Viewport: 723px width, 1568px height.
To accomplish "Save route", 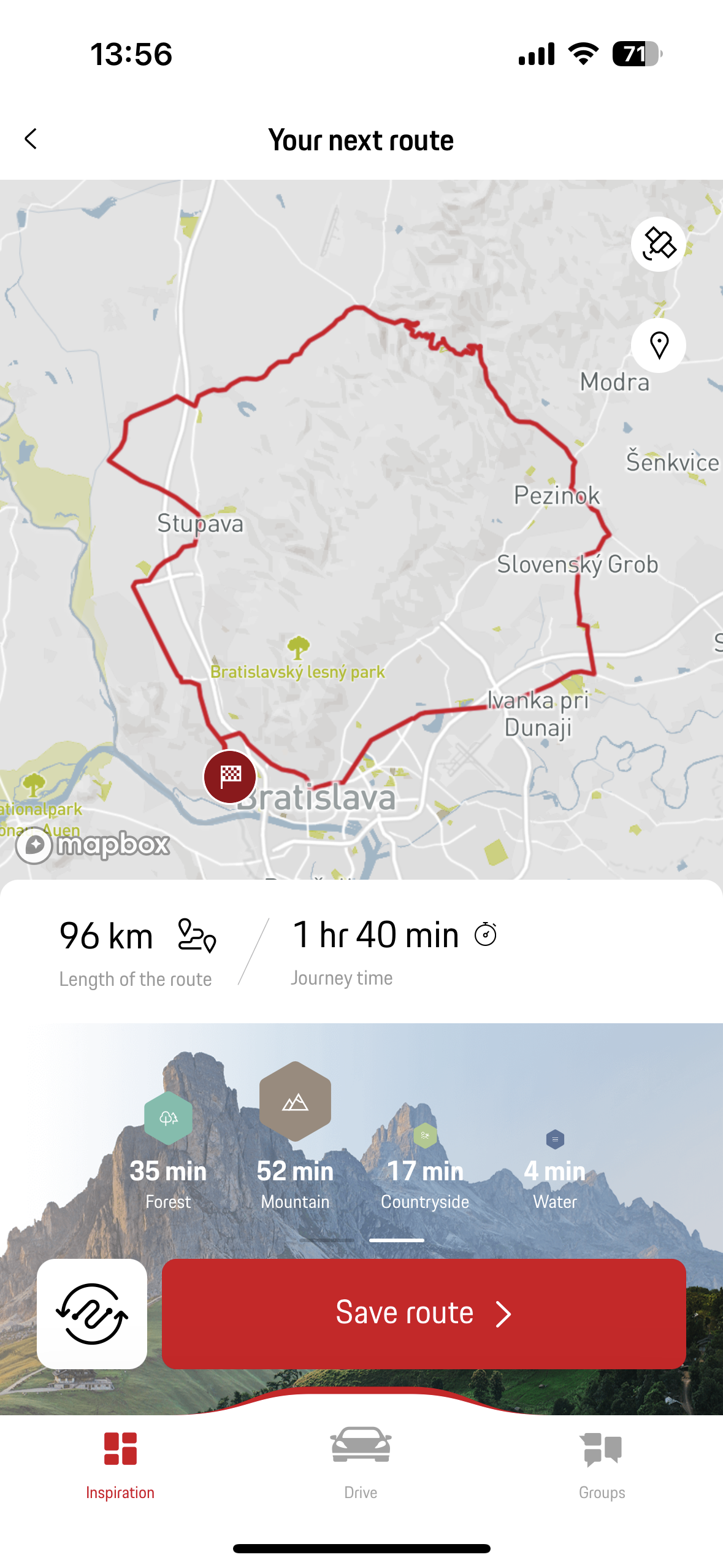I will click(423, 1313).
